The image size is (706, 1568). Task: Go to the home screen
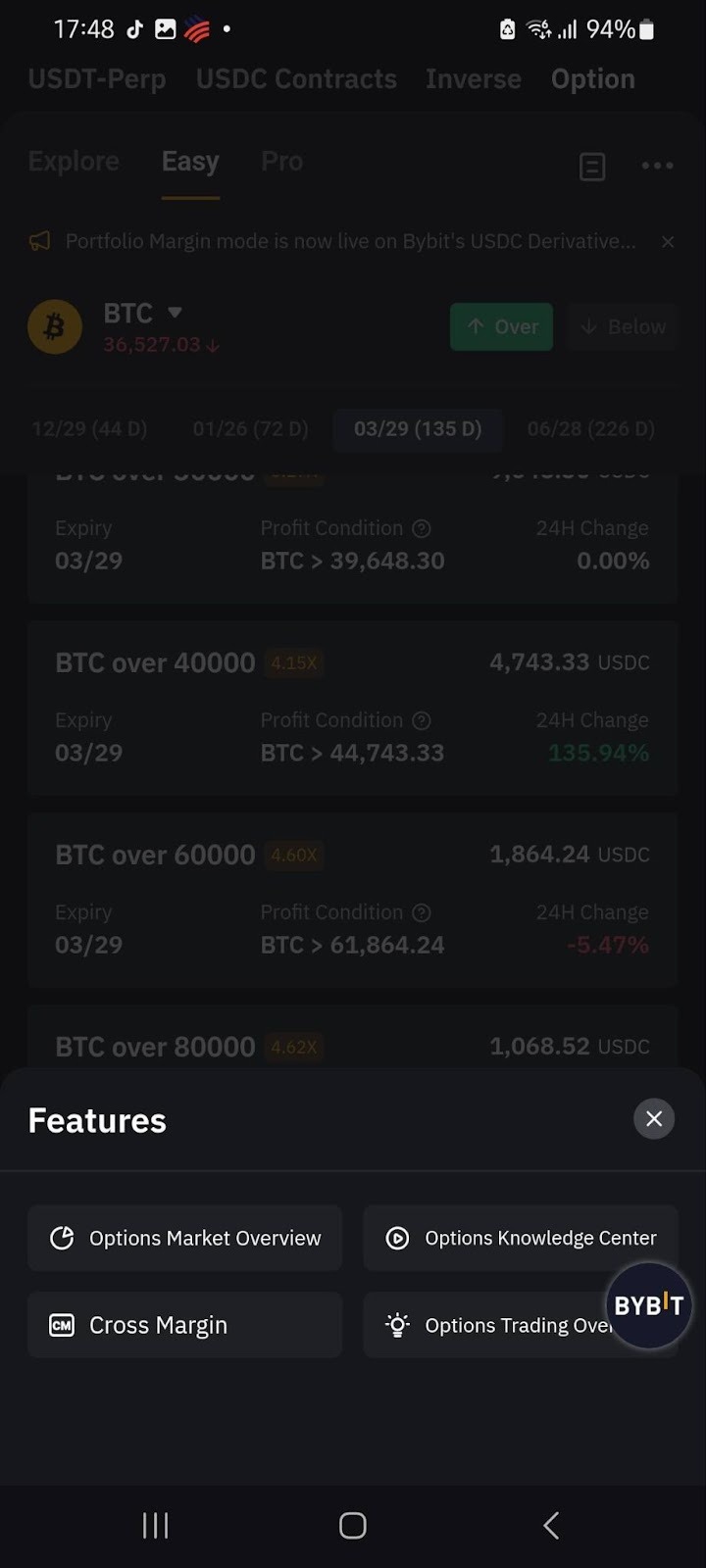click(353, 1525)
